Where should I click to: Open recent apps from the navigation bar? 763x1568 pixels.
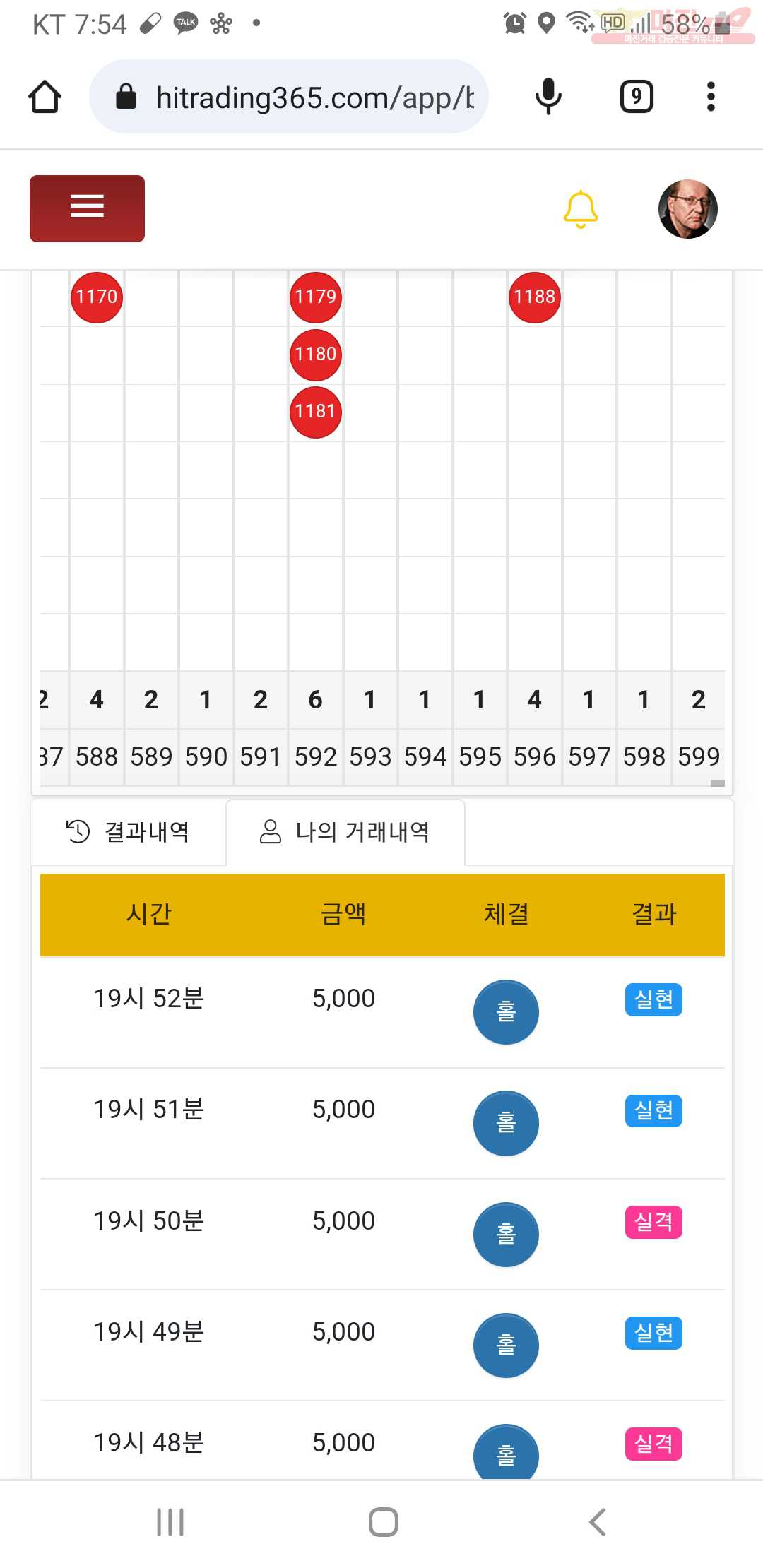pyautogui.click(x=170, y=1522)
